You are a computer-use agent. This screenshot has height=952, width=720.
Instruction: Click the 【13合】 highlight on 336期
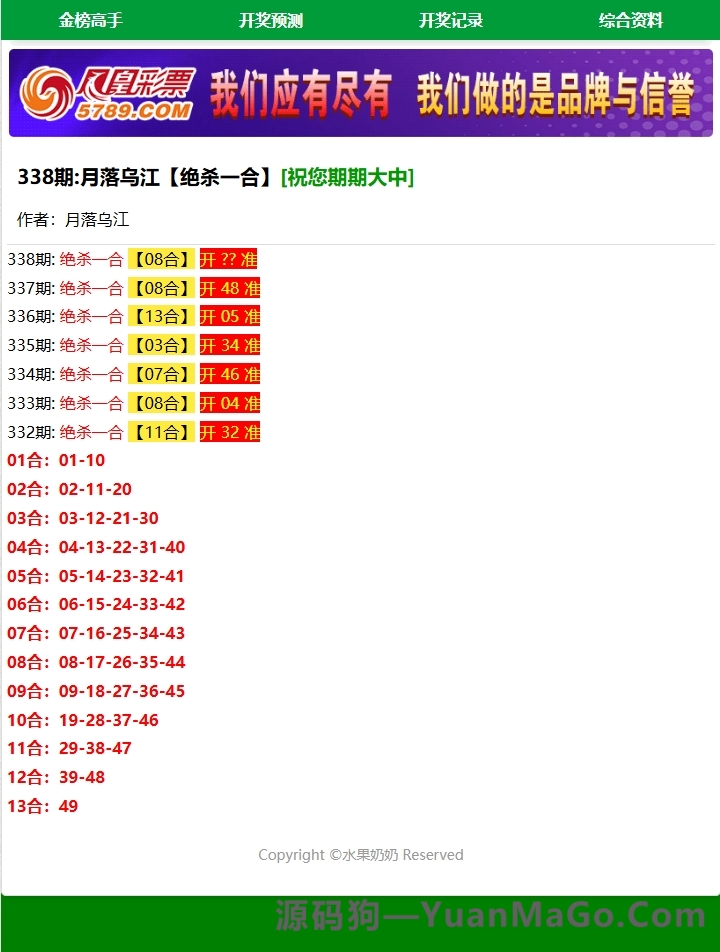point(162,316)
